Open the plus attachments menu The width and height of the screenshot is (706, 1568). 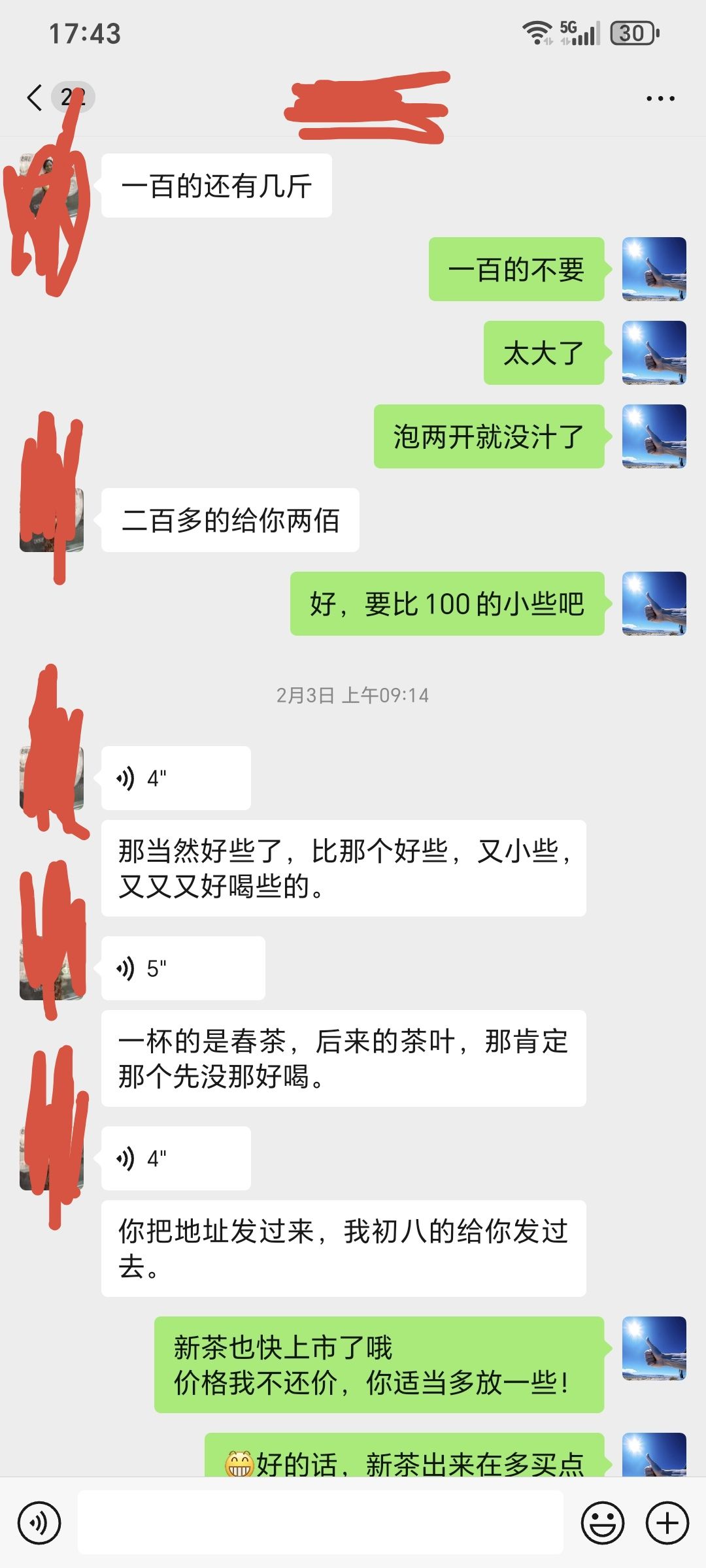pyautogui.click(x=667, y=1523)
